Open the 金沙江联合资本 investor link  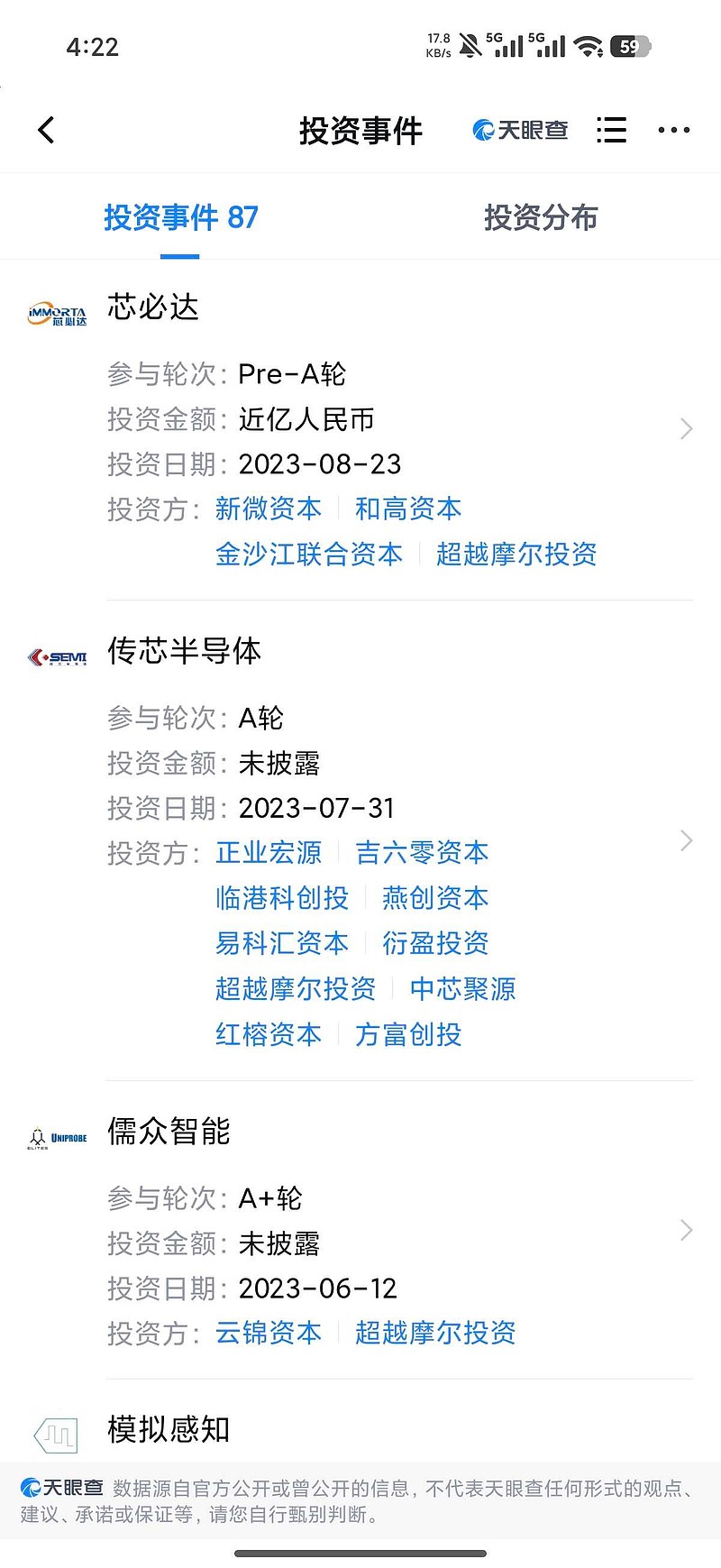point(309,555)
